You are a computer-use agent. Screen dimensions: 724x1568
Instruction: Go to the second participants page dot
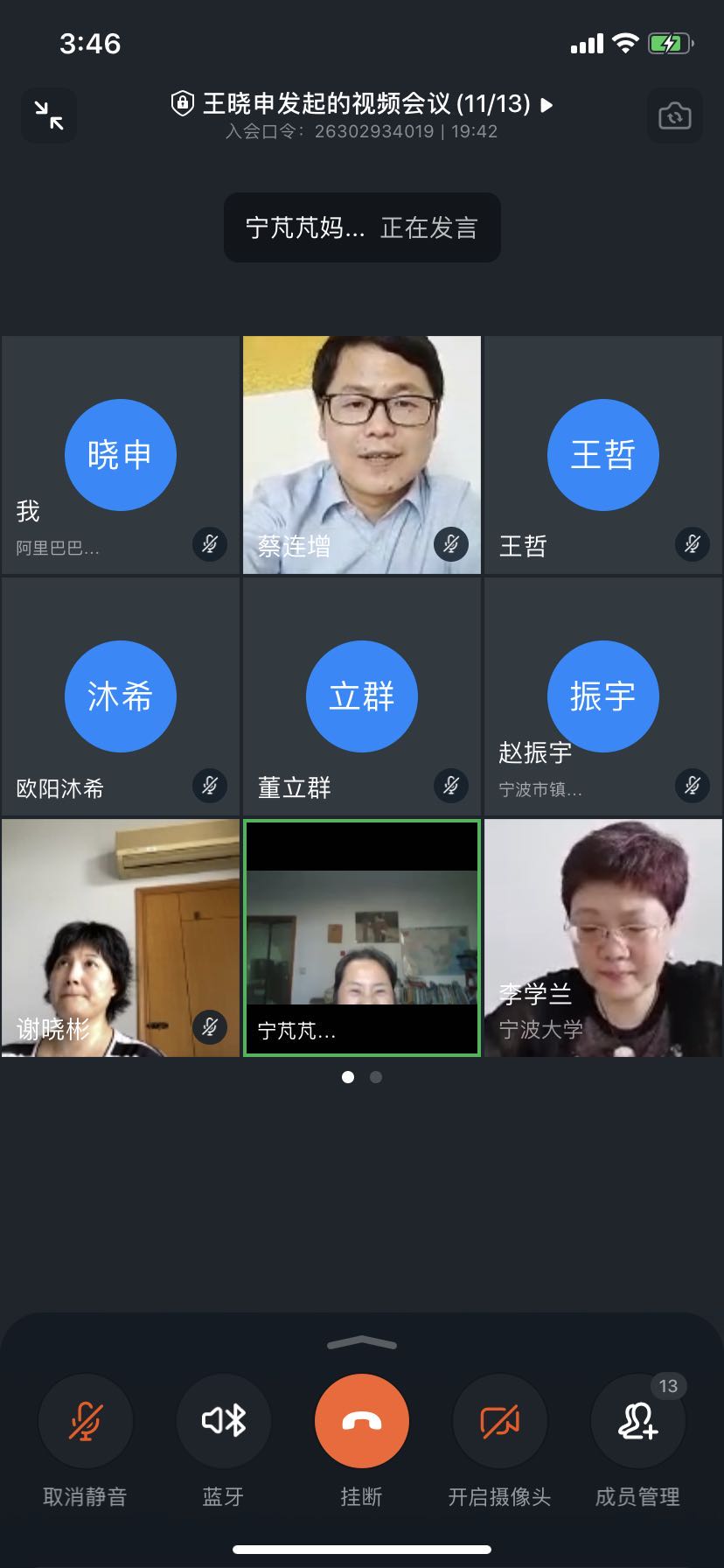click(x=376, y=1077)
